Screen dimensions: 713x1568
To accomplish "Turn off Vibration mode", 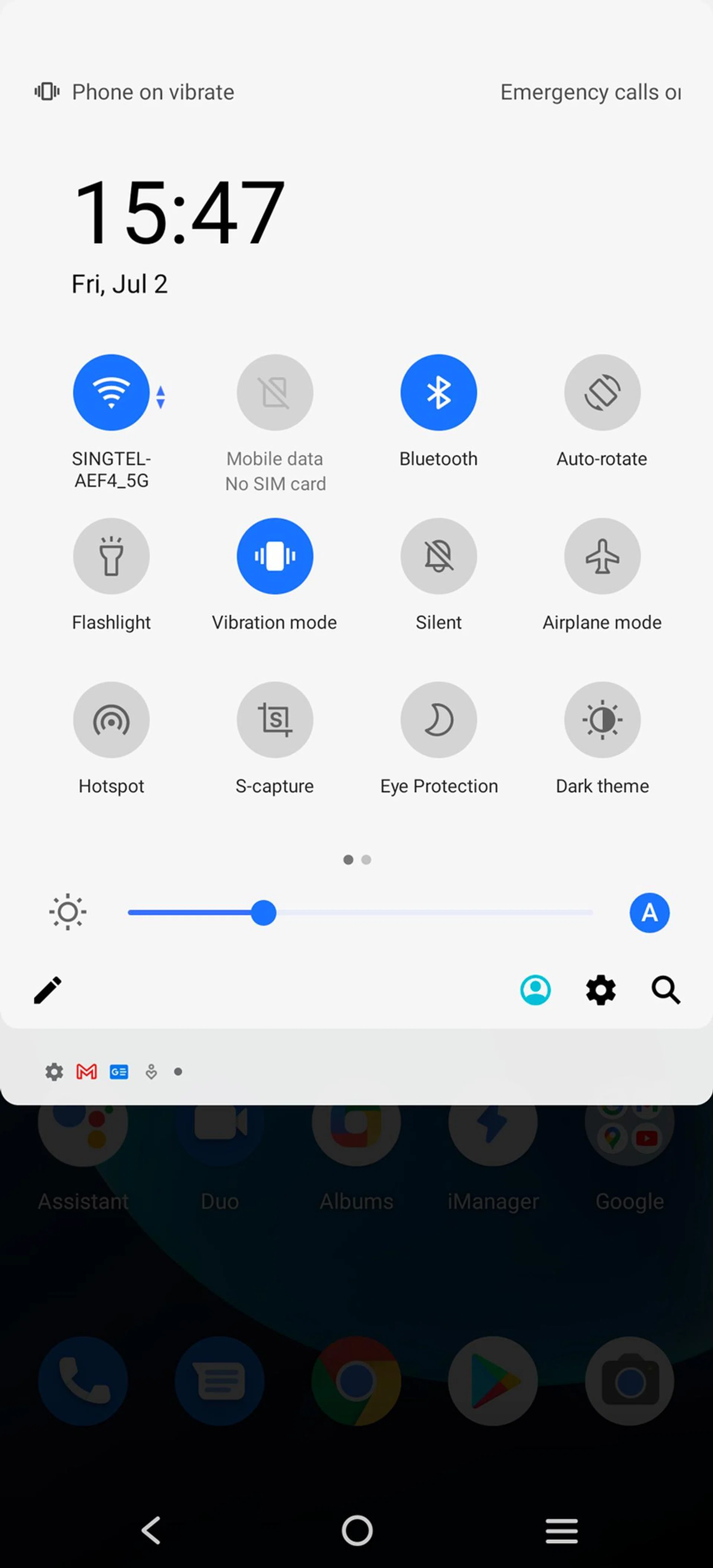I will [x=274, y=556].
